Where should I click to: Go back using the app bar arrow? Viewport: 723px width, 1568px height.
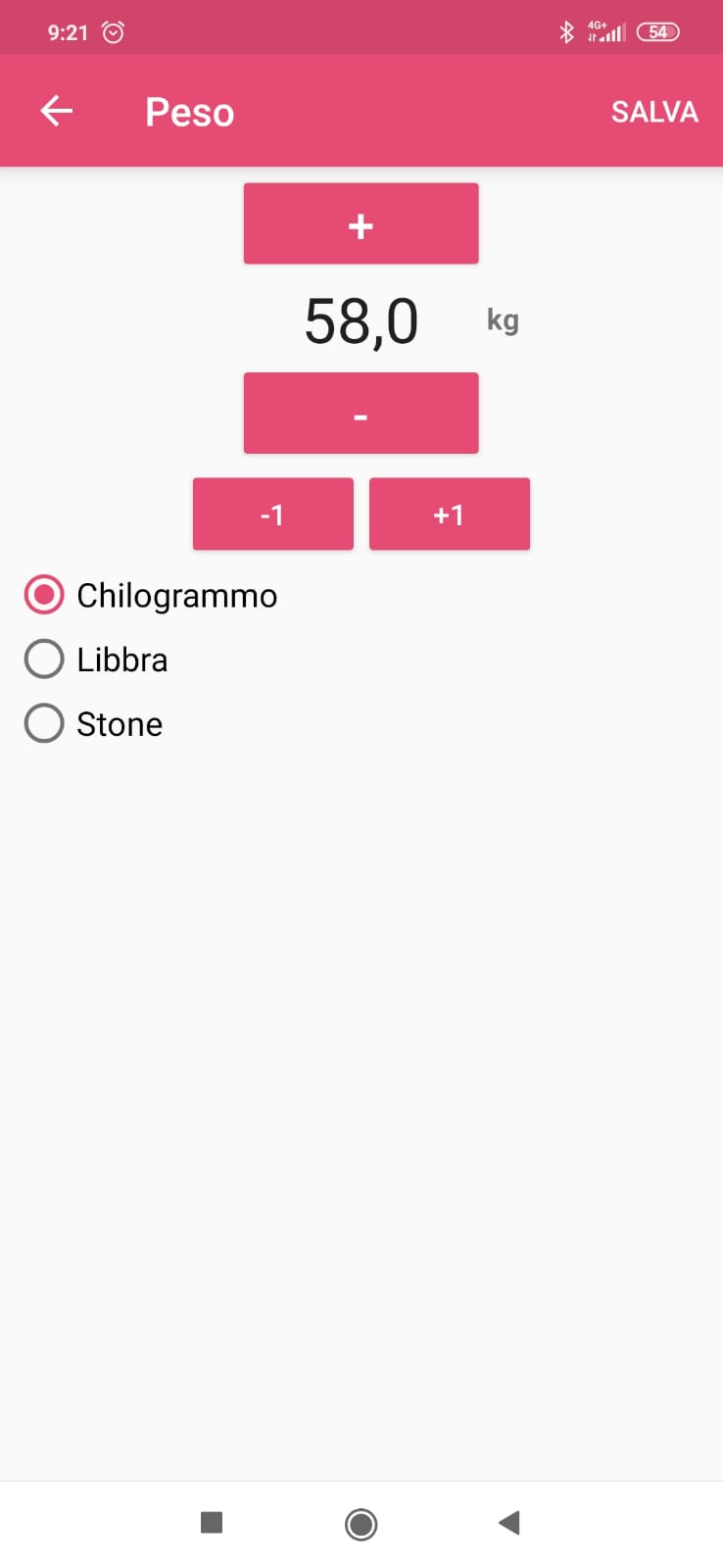pyautogui.click(x=57, y=111)
